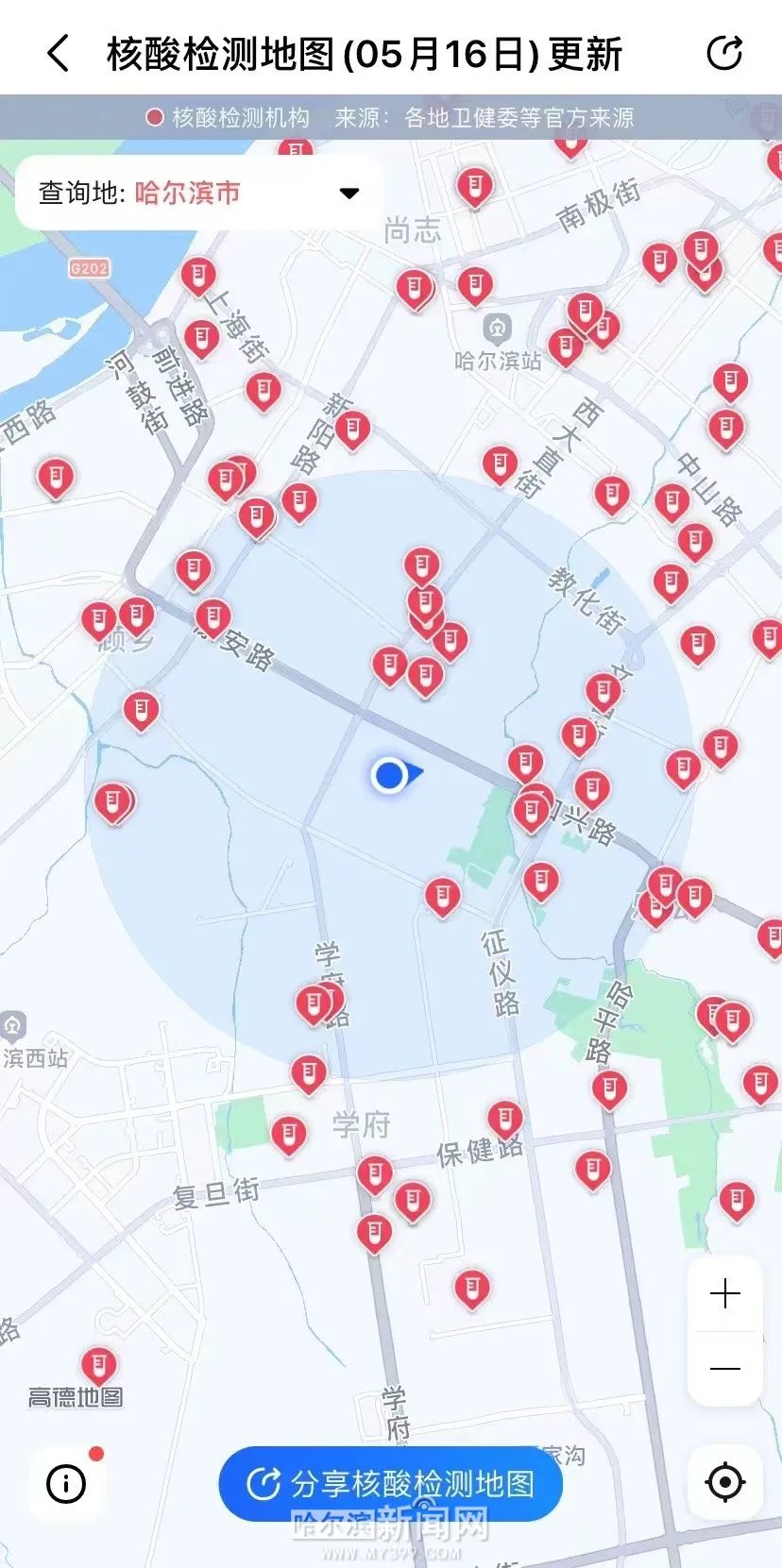Open the info icon with red dot
Viewport: 782px width, 1568px height.
(66, 1483)
